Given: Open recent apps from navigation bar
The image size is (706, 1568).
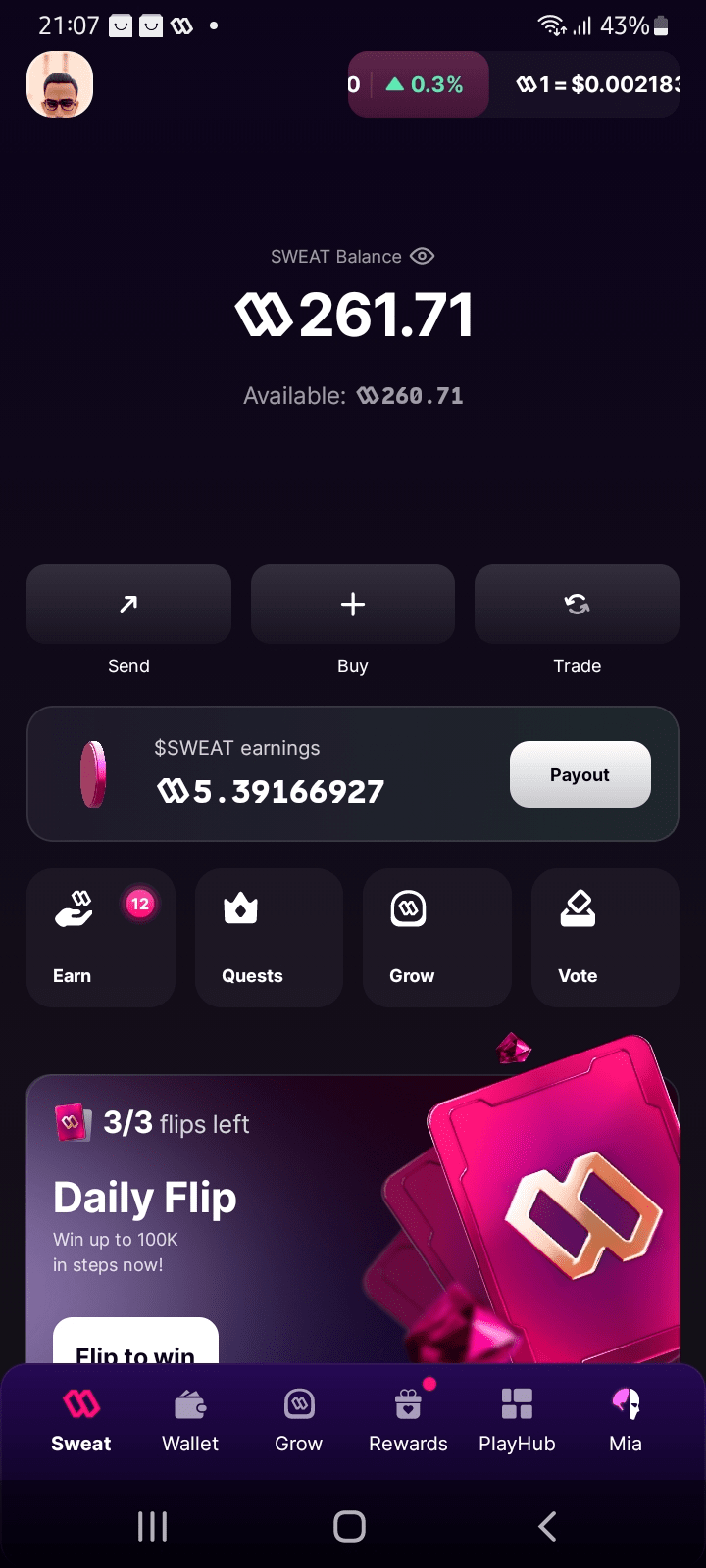Looking at the screenshot, I should 152,1526.
